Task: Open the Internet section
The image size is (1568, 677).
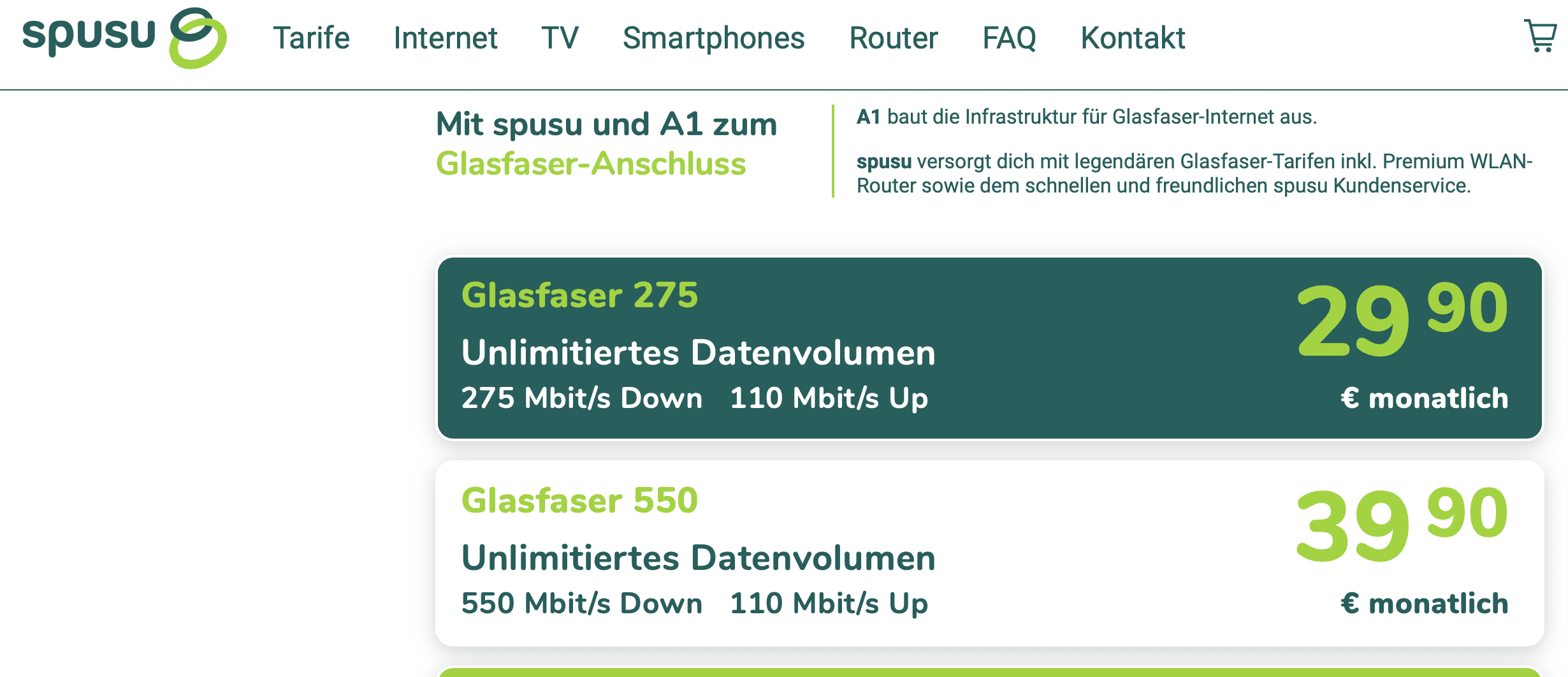Action: click(445, 38)
